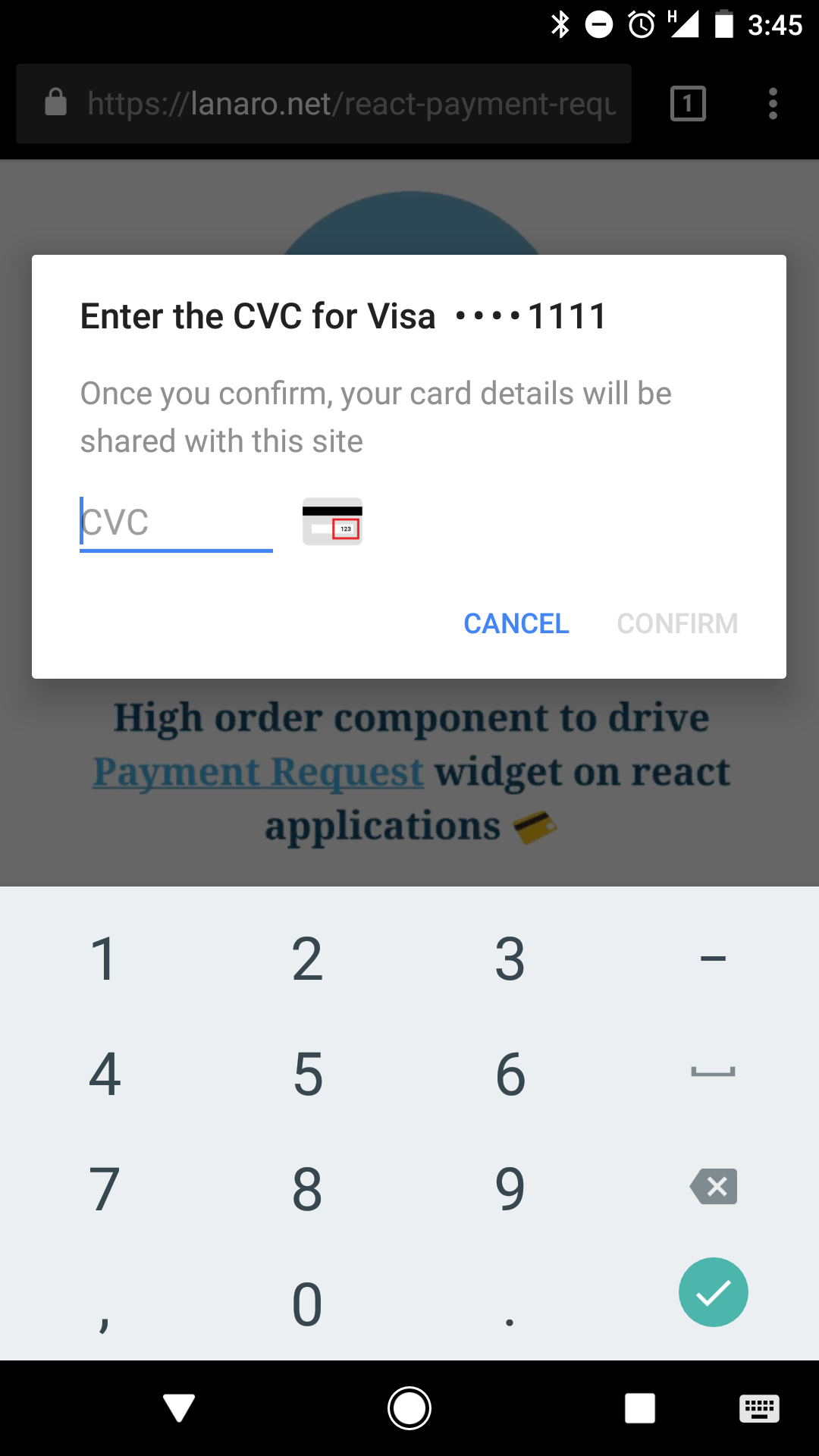Tap the back triangle navigation button

(x=179, y=1408)
